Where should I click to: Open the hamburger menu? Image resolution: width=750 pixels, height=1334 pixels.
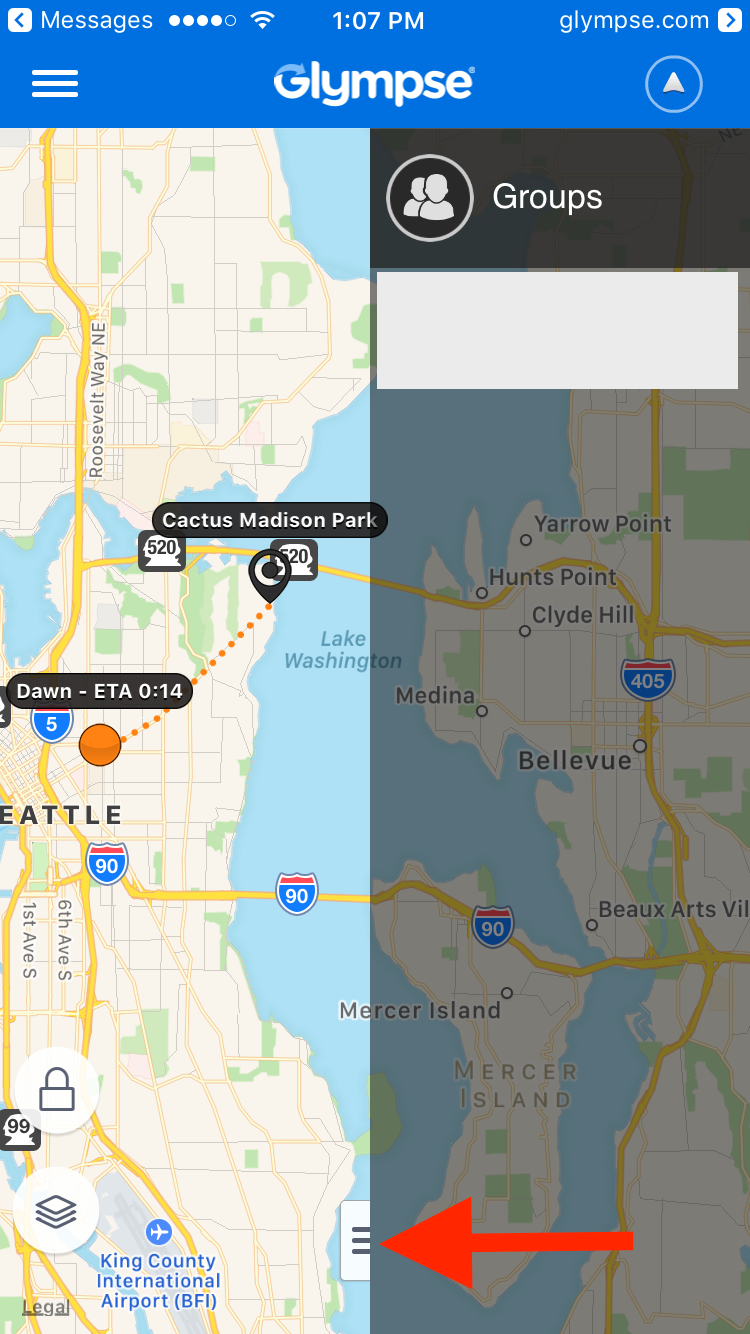coord(55,84)
